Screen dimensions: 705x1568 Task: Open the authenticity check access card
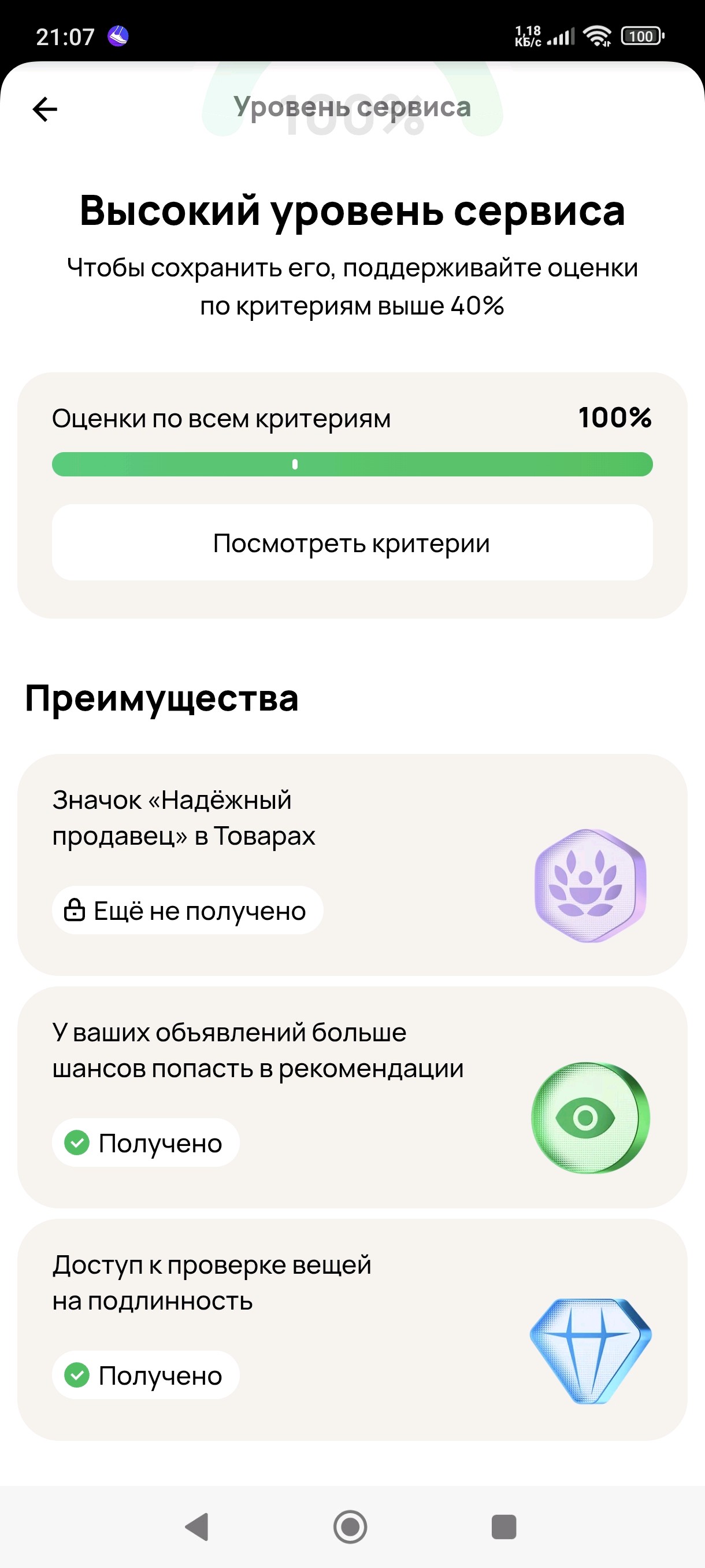(351, 1329)
